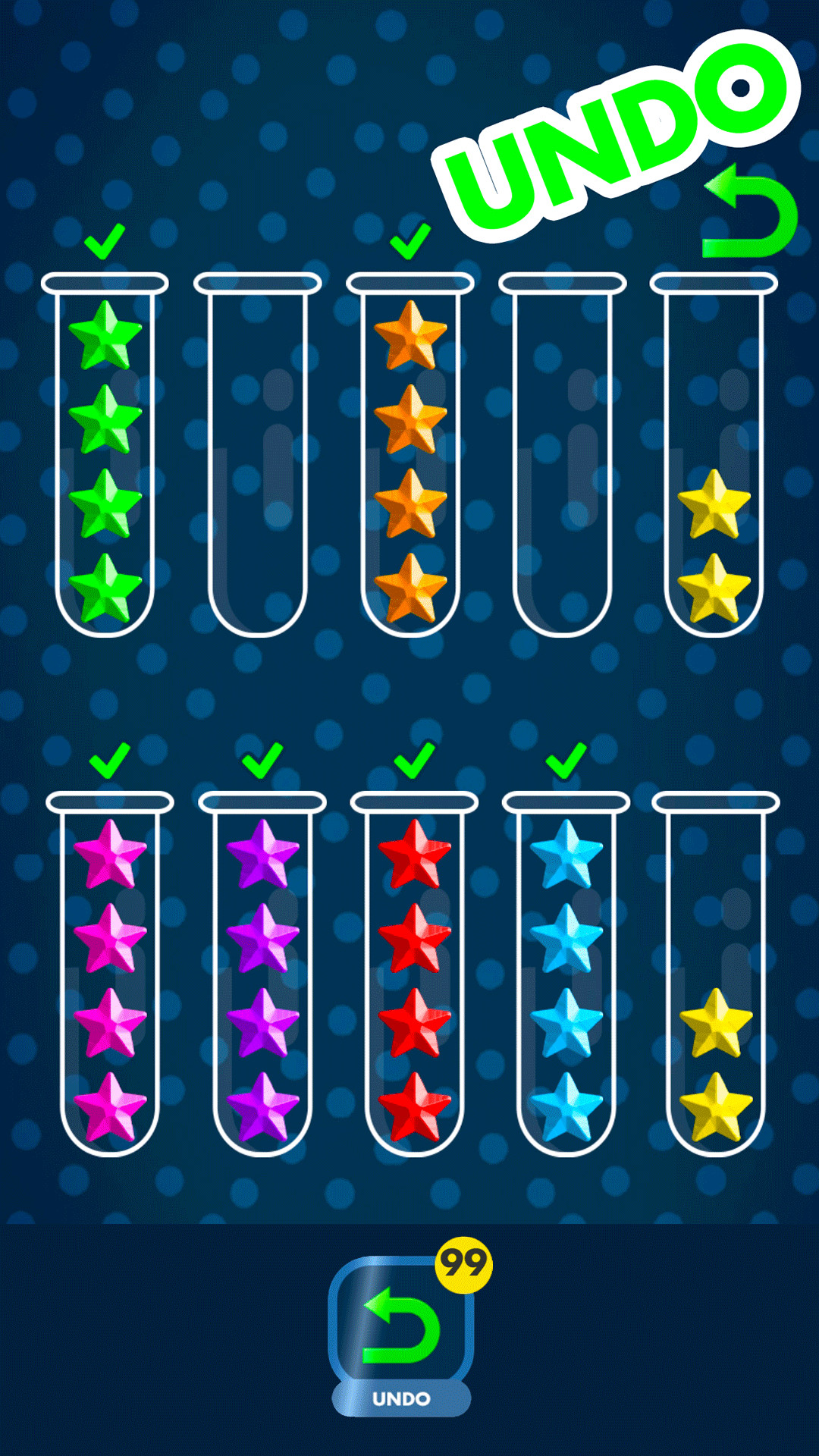Select the tube of green stars
Viewport: 819px width, 1456px height.
[105, 455]
